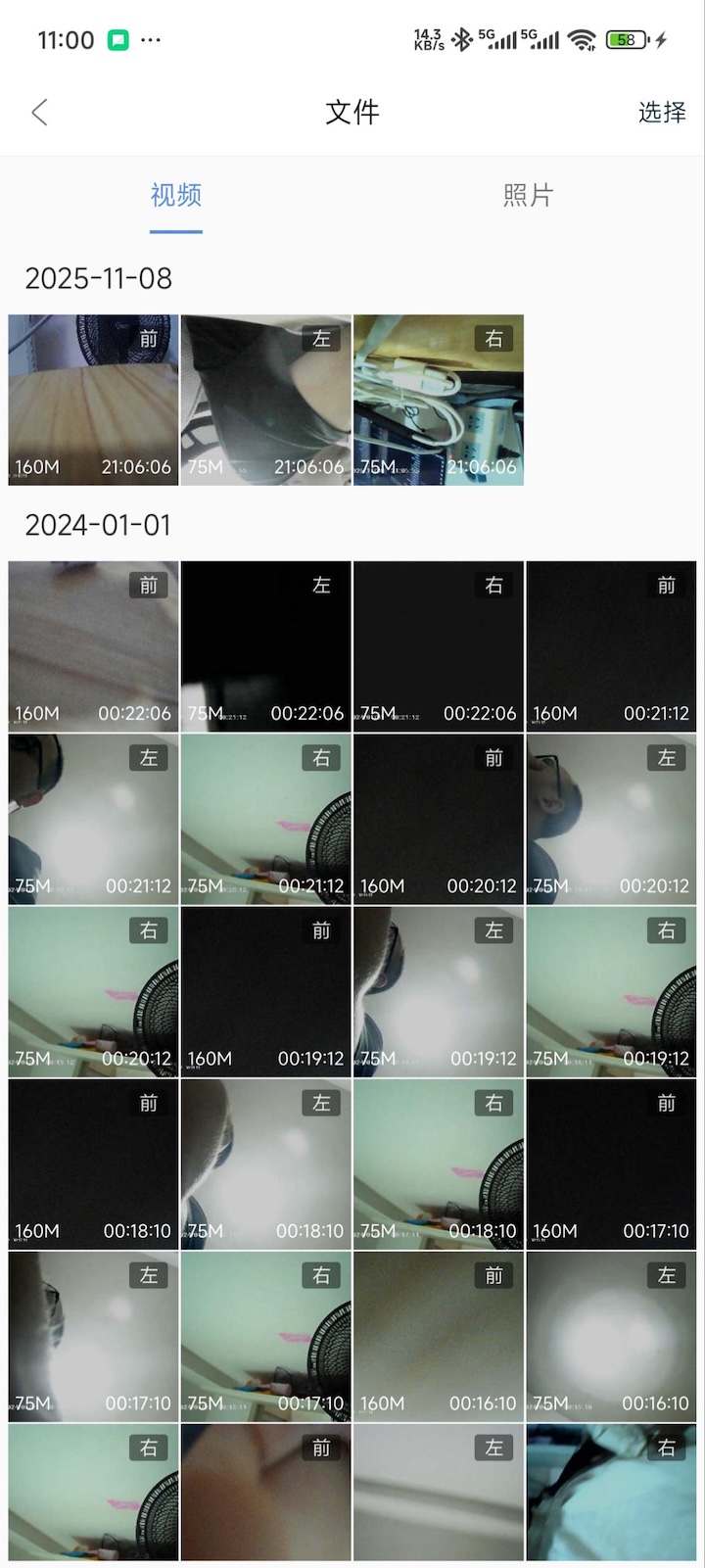Viewport: 705px width, 1568px height.
Task: Open the 左 75M video at 00:21:12
Action: tap(93, 819)
